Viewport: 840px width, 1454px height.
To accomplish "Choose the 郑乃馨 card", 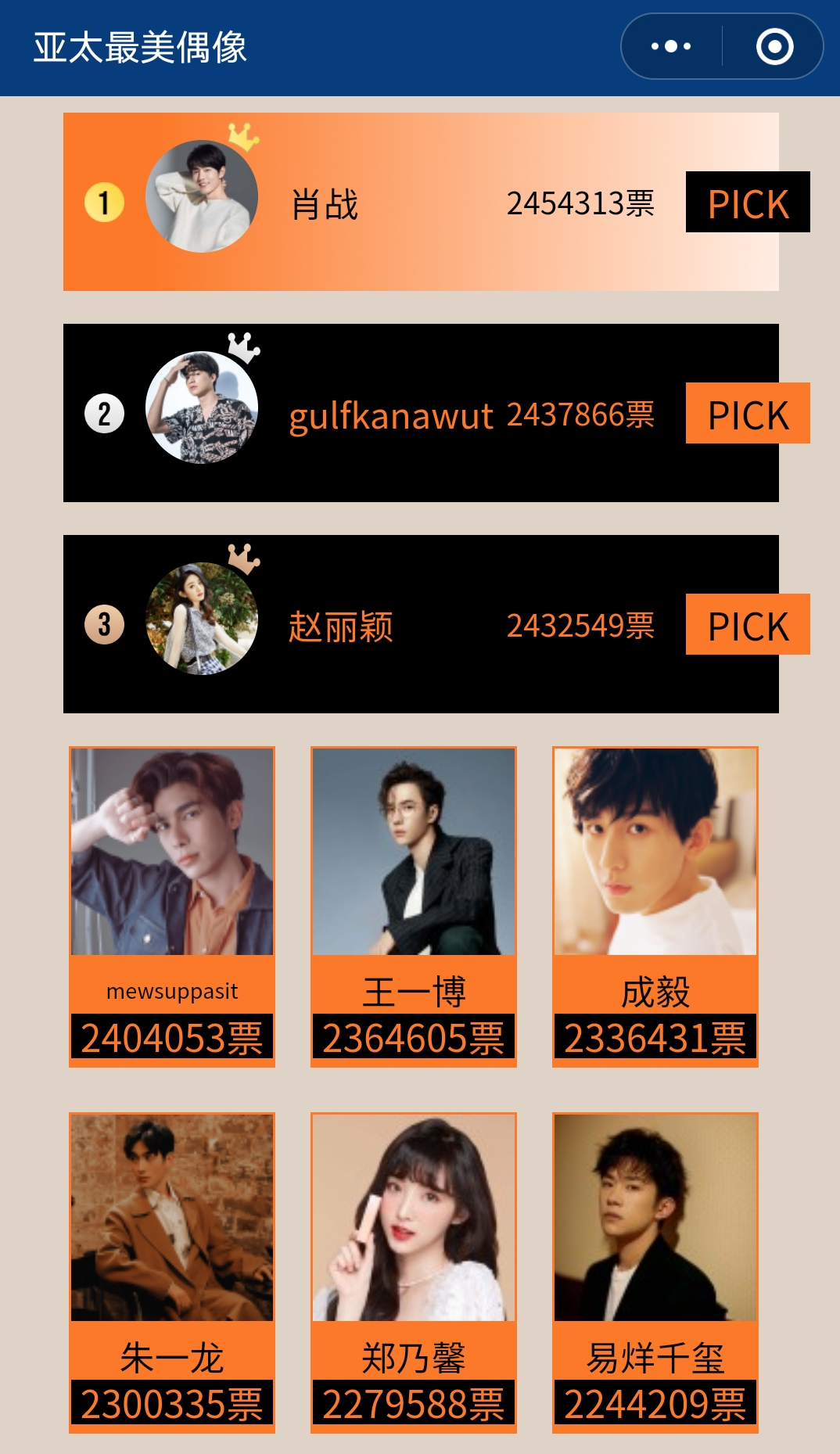I will 414,1272.
